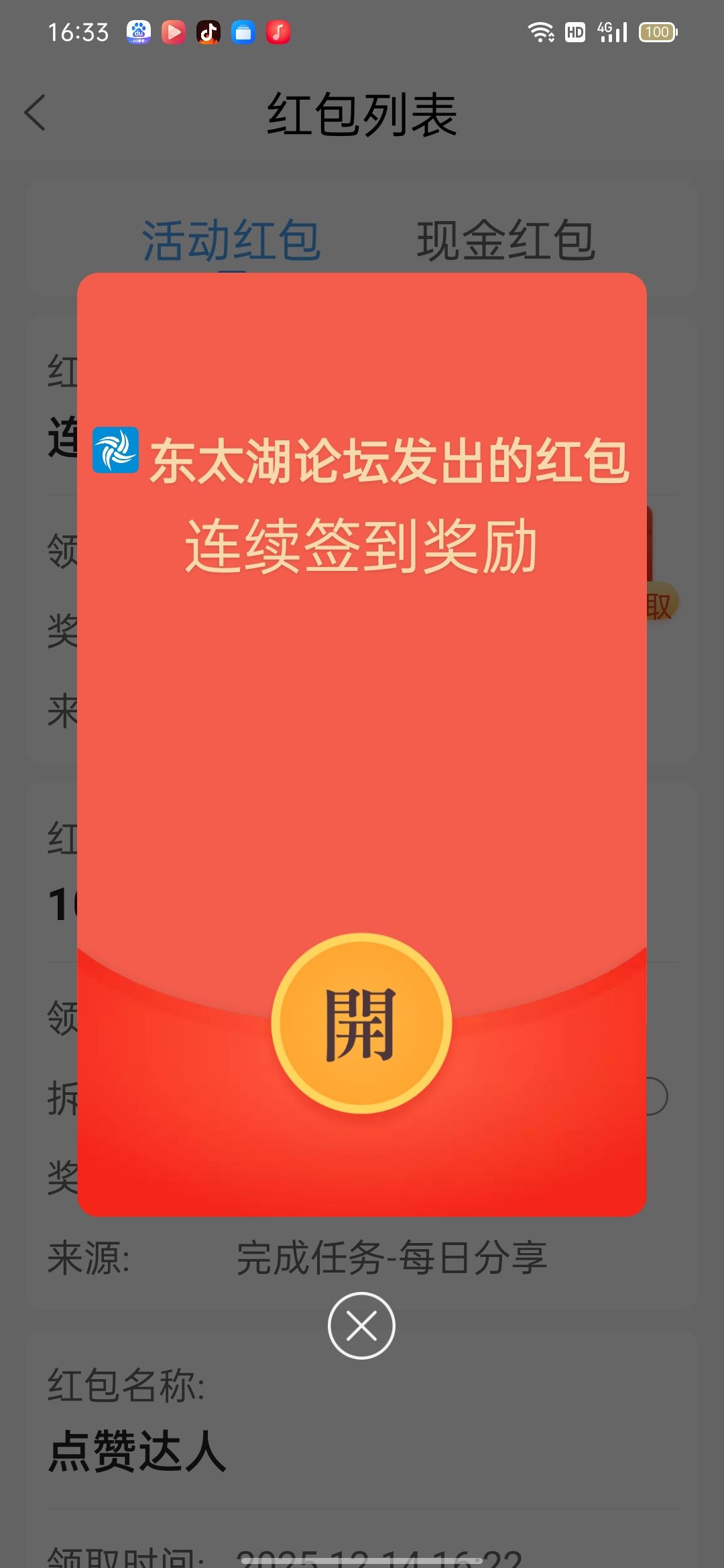Open the red envelope with the 開 button
This screenshot has height=1568, width=724.
click(x=361, y=1023)
